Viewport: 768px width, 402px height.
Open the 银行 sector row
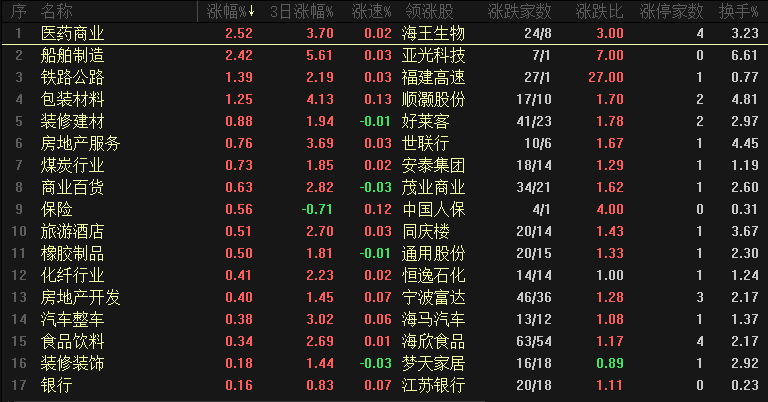[56, 385]
